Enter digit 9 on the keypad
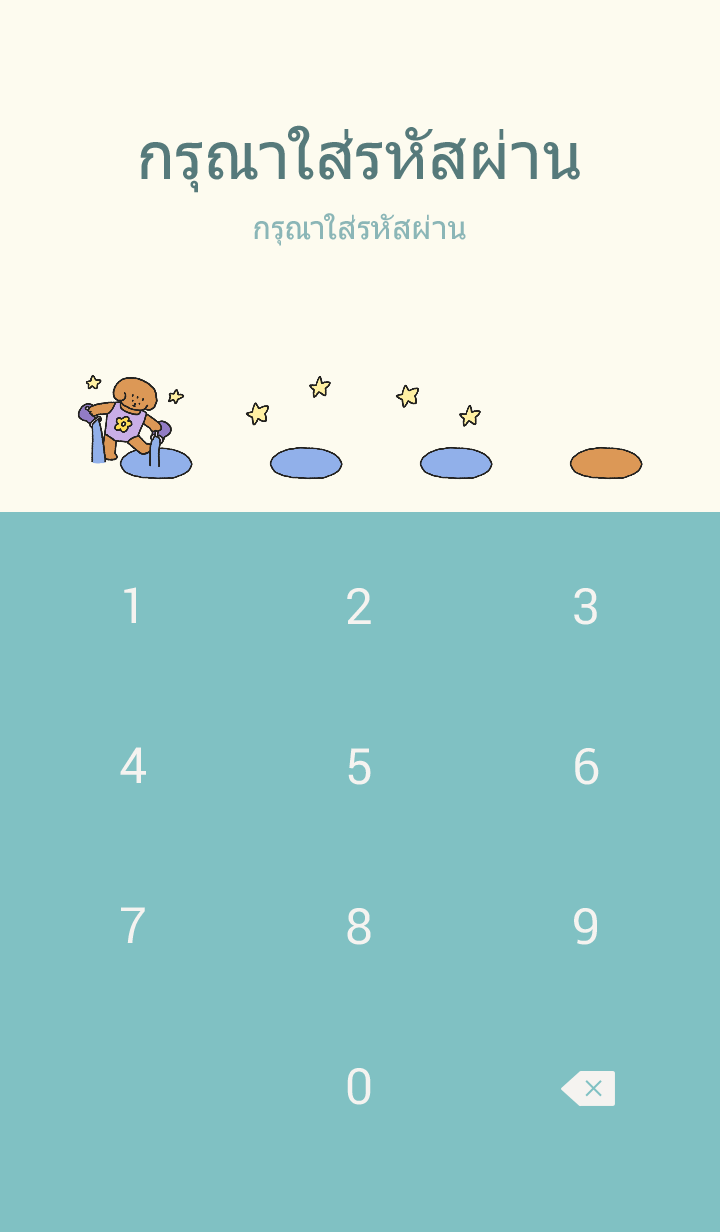This screenshot has width=720, height=1232. (586, 927)
